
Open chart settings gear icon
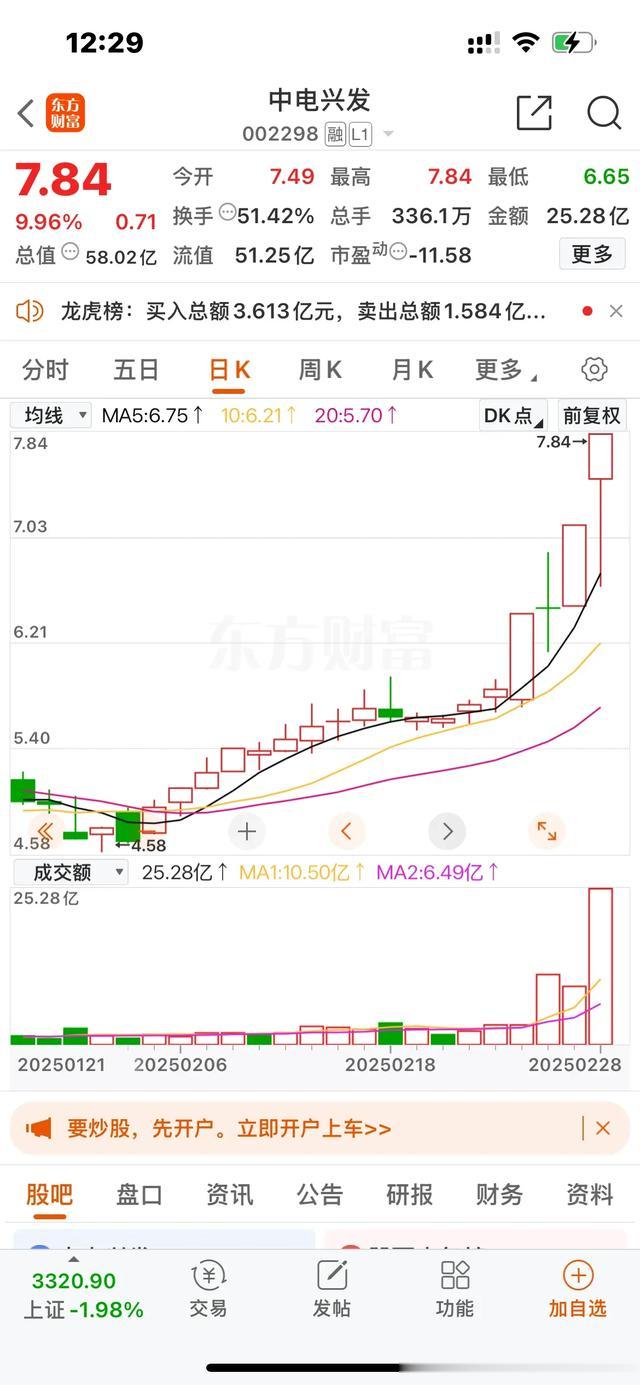coord(594,370)
